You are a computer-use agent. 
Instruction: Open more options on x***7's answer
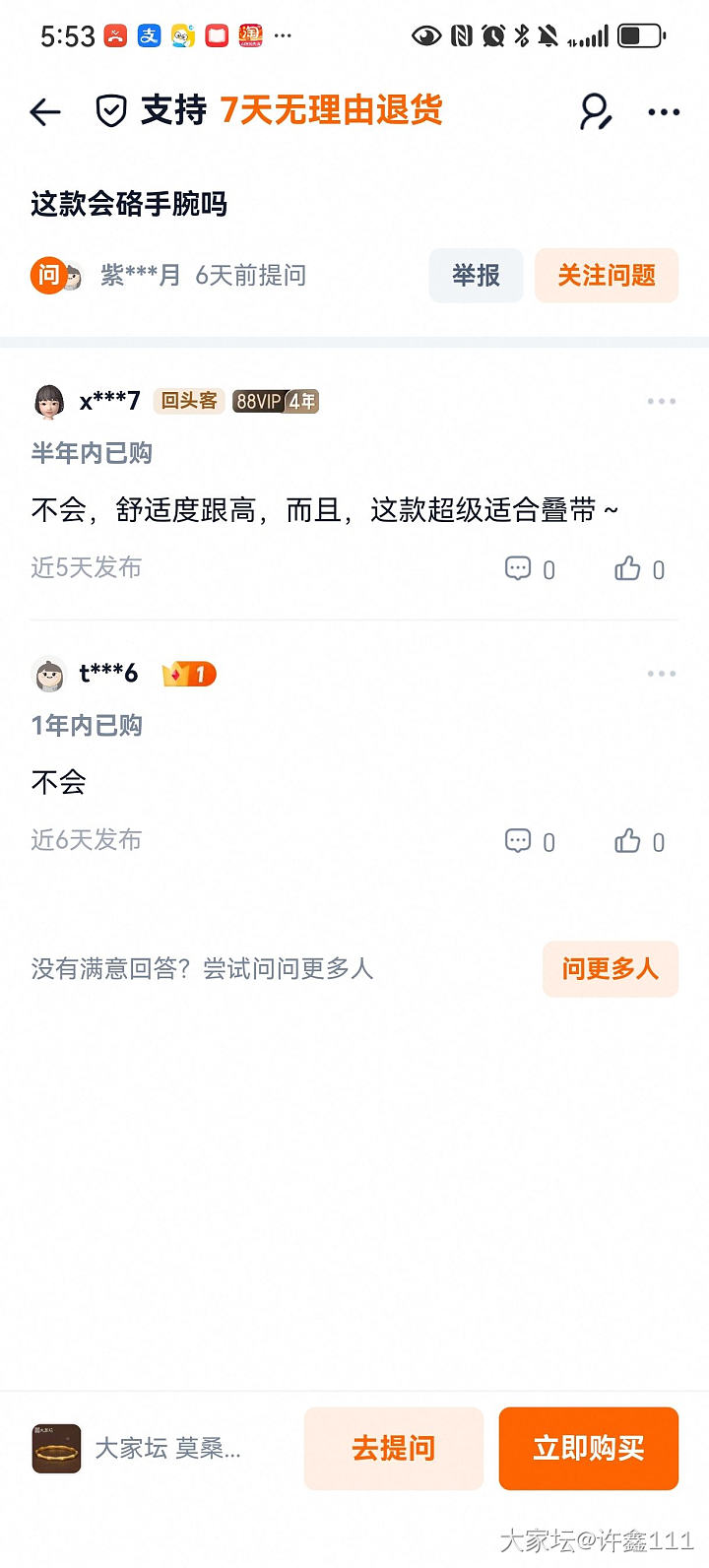662,402
